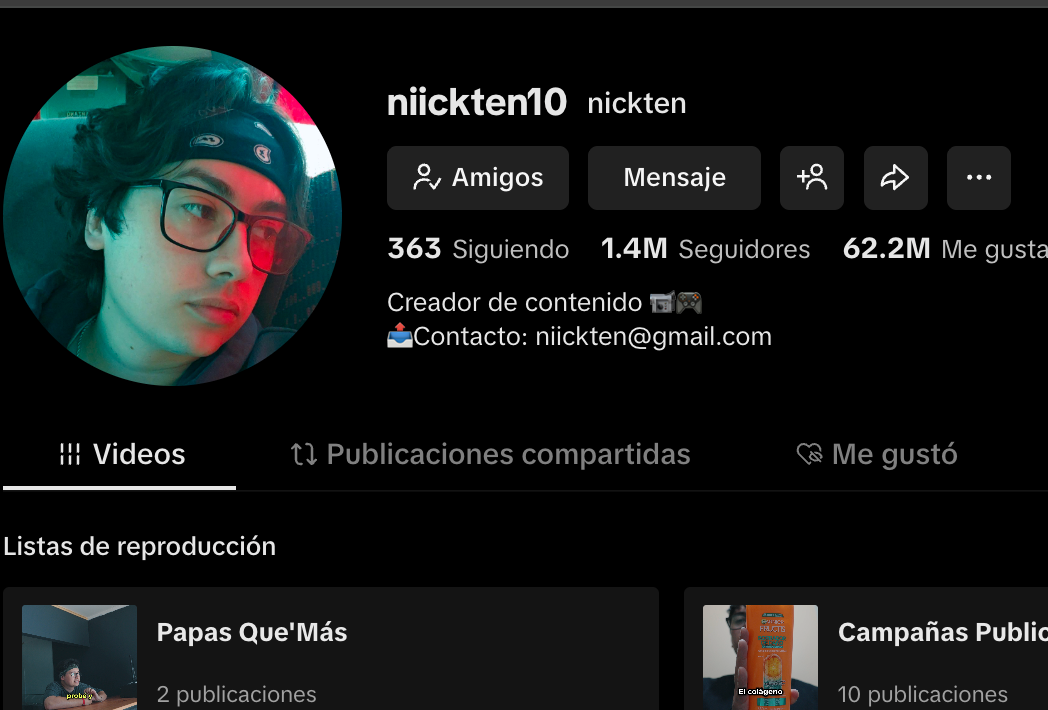Send a message via Mensaje

[x=674, y=178]
